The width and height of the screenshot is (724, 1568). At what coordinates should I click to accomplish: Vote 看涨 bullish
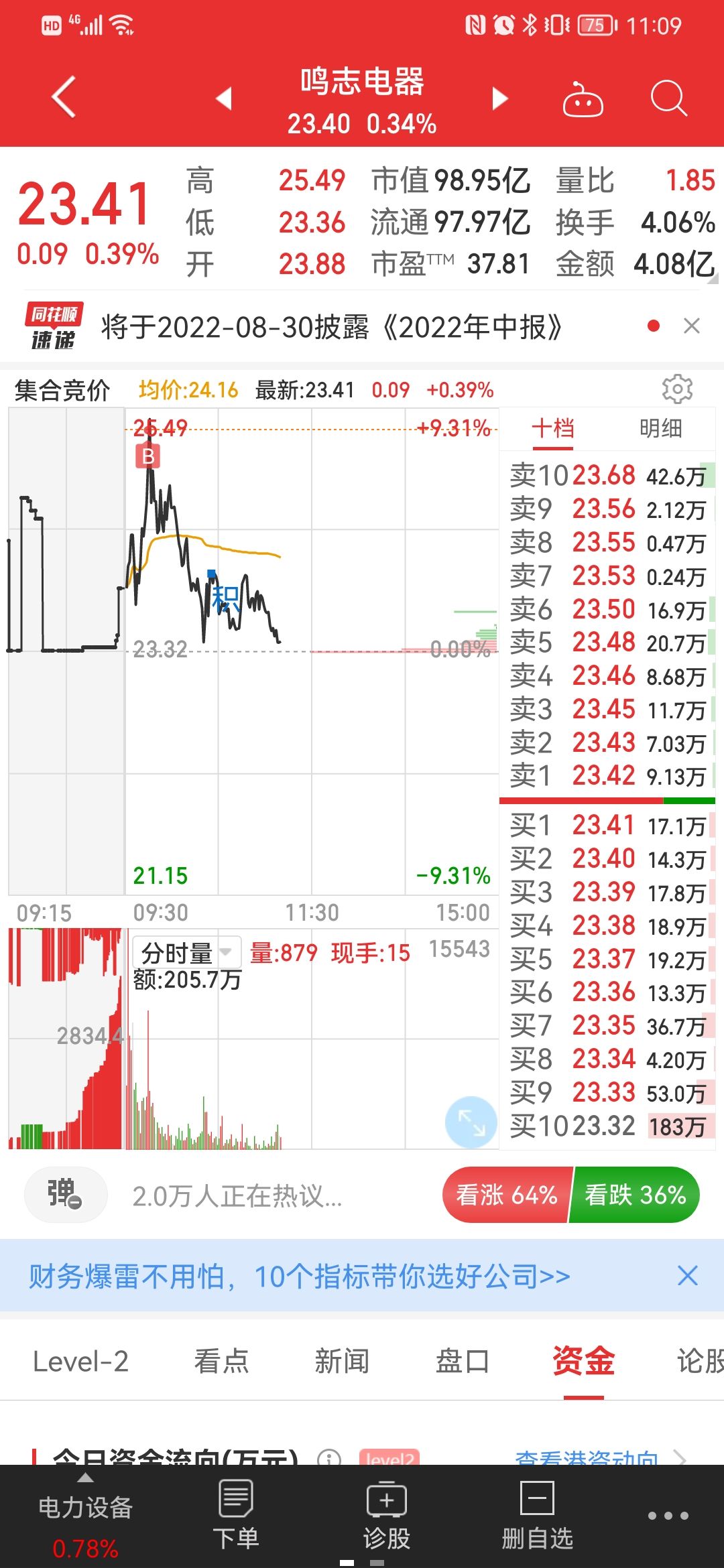click(507, 1195)
